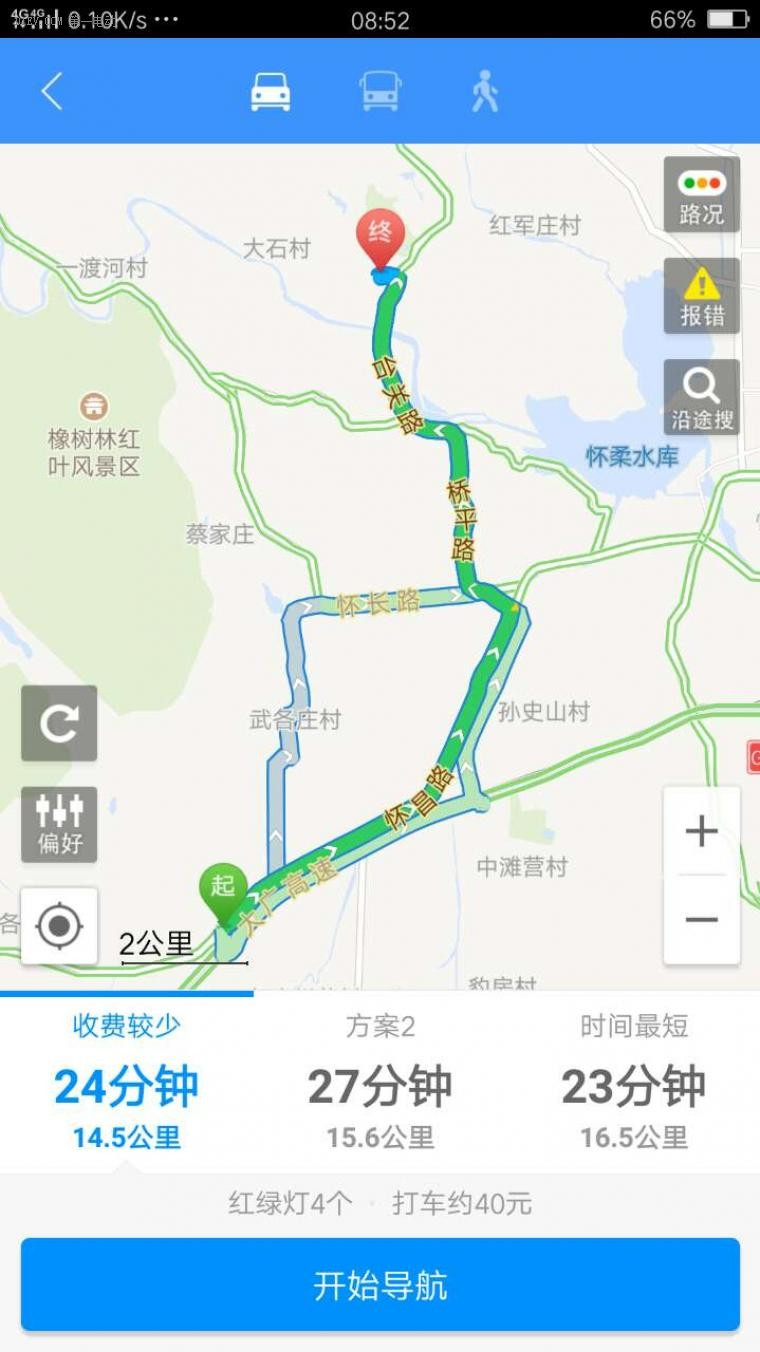Refresh the route with circular arrow
Image resolution: width=760 pixels, height=1352 pixels.
point(59,723)
